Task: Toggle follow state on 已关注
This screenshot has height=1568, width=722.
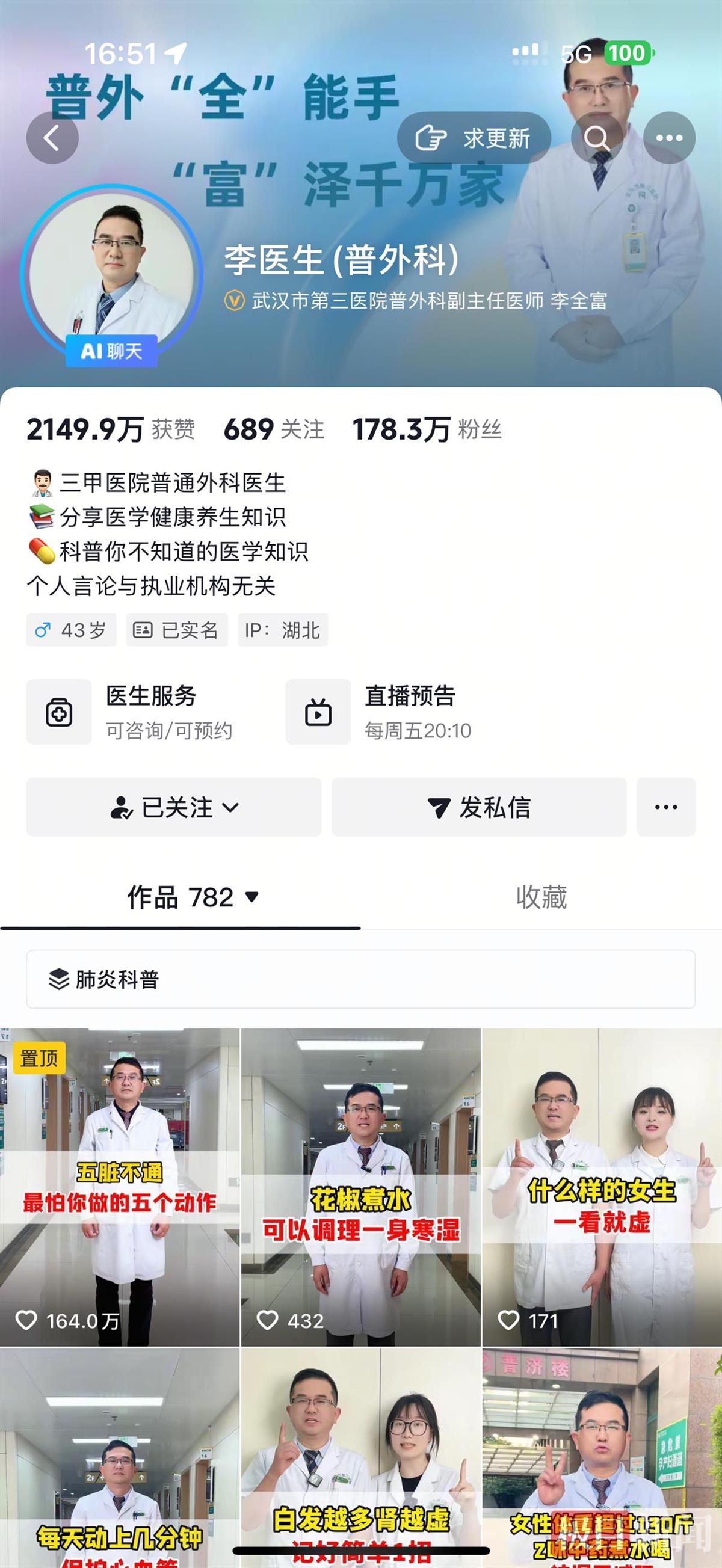Action: [173, 807]
